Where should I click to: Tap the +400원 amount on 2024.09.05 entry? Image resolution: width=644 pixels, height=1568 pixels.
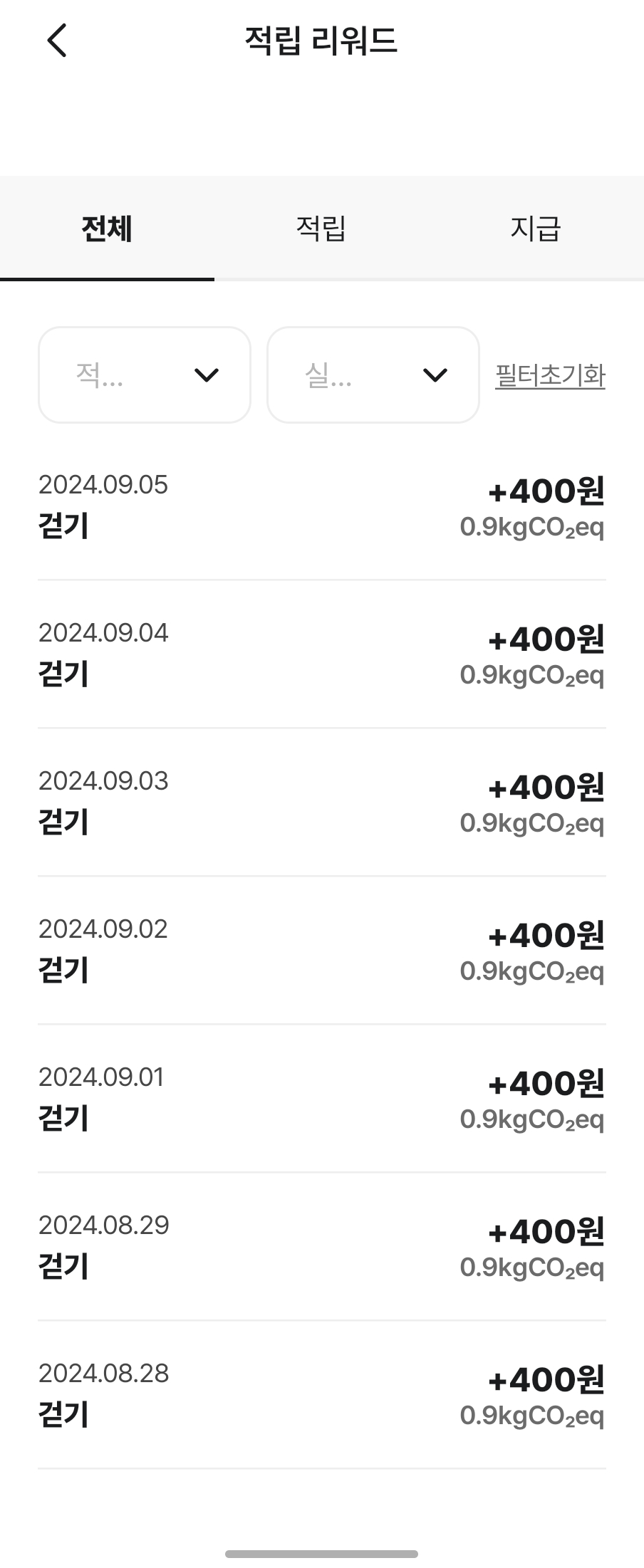click(x=546, y=491)
